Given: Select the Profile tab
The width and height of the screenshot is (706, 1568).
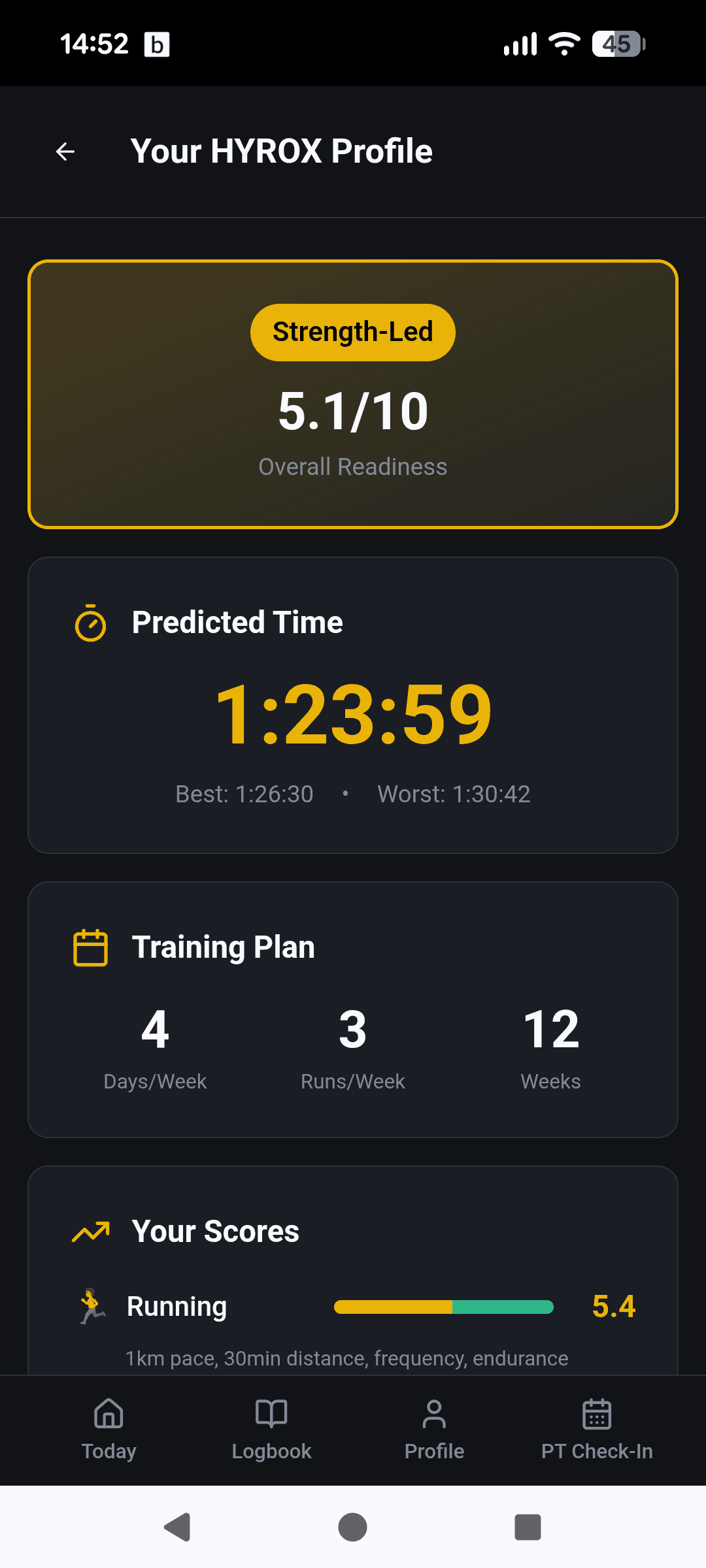Looking at the screenshot, I should [434, 1429].
